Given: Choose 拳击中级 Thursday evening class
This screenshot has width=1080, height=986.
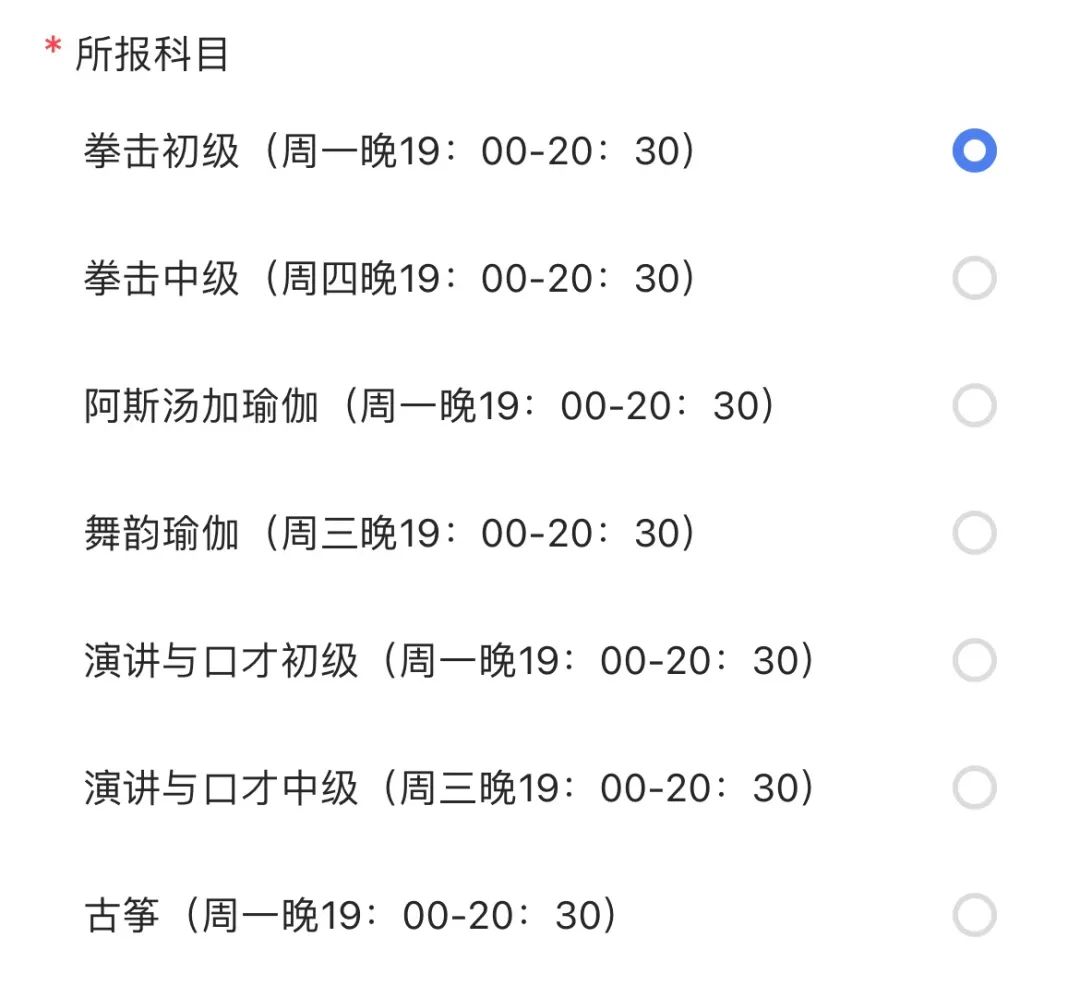Looking at the screenshot, I should pos(974,279).
